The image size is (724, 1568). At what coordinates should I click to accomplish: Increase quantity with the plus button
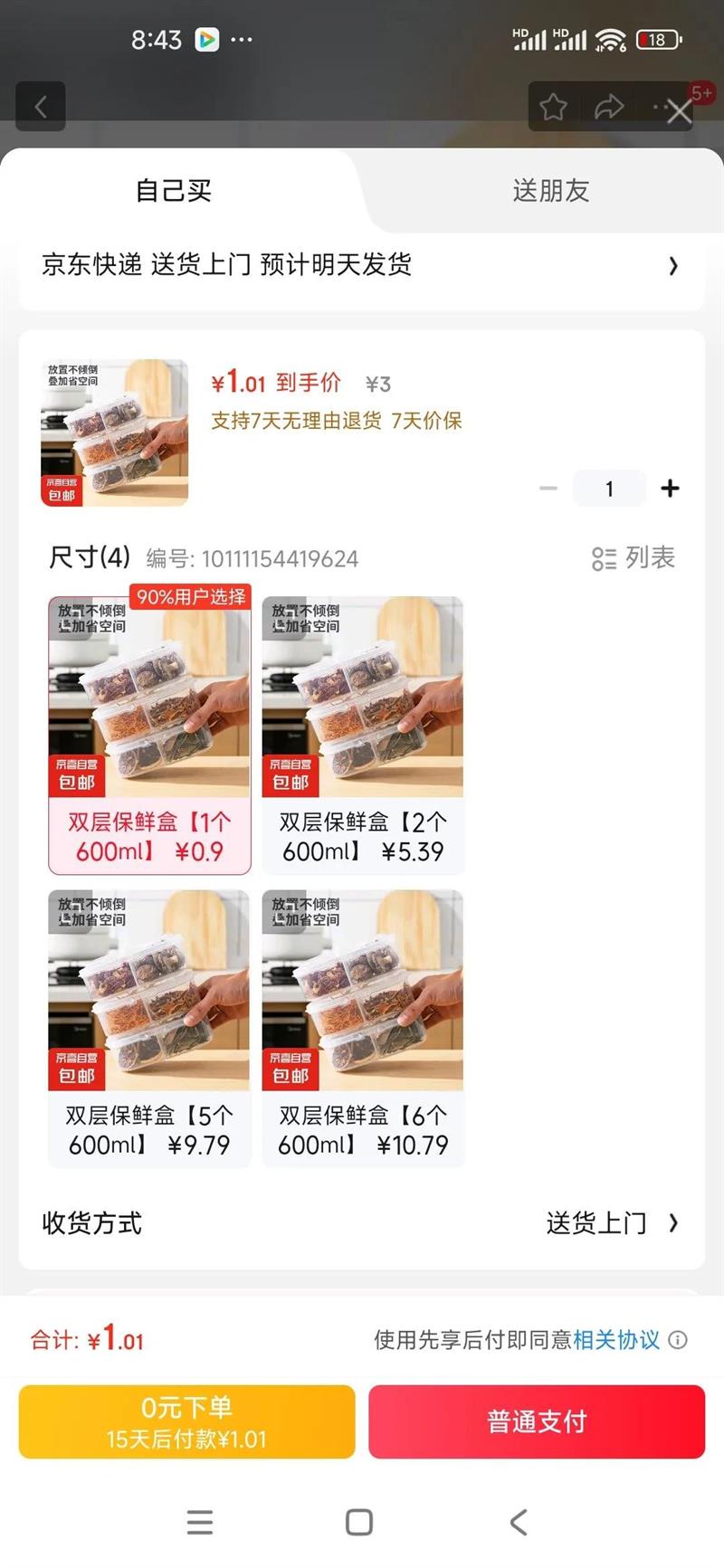point(670,489)
